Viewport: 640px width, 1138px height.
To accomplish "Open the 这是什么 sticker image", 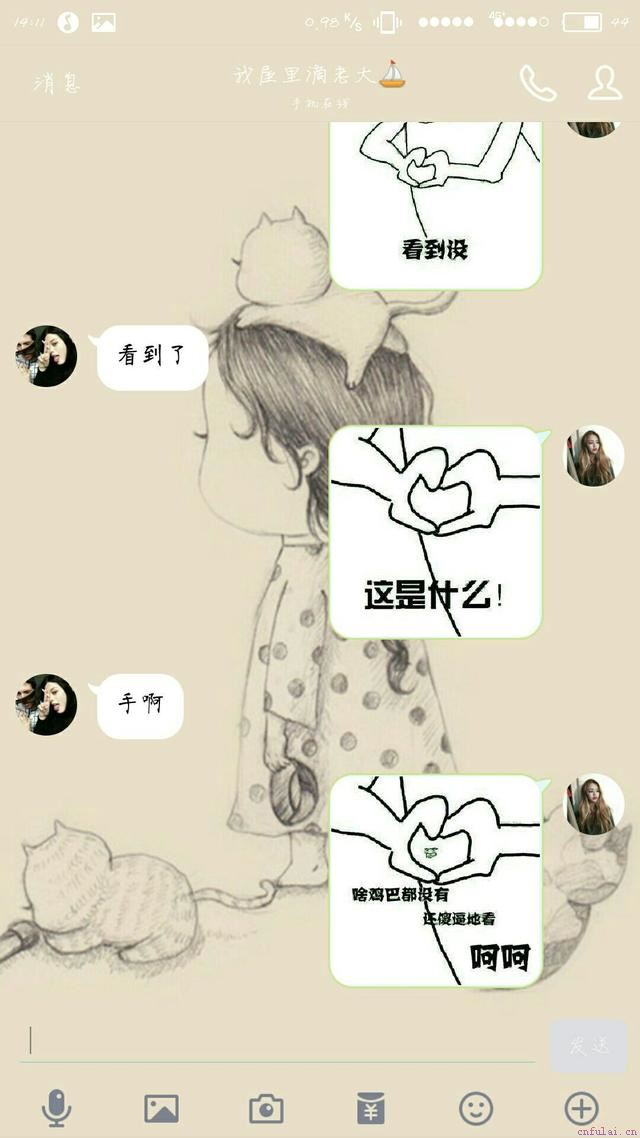I will 435,532.
